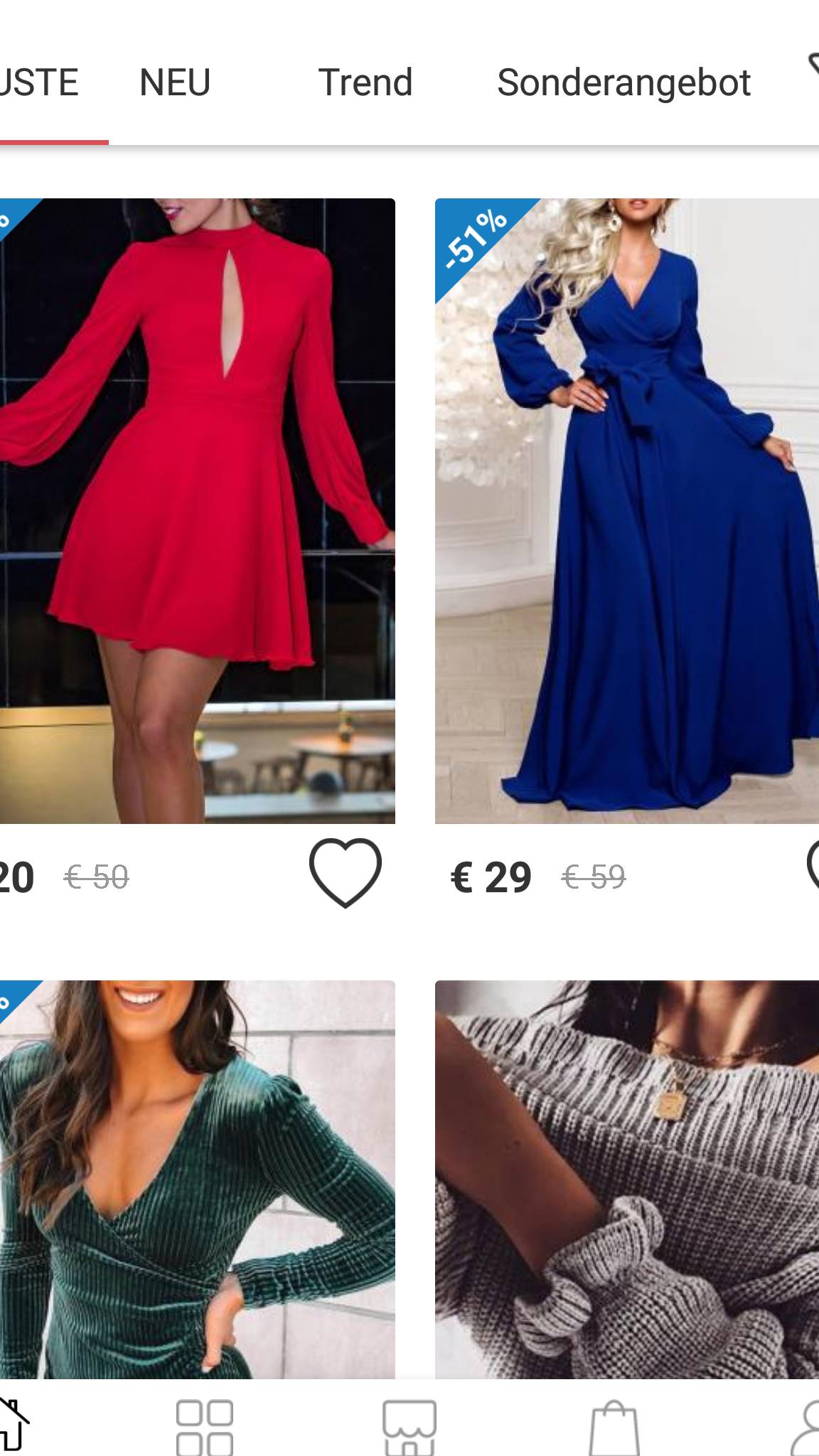Open the profile tab
This screenshot has width=819, height=1456.
(x=808, y=1426)
